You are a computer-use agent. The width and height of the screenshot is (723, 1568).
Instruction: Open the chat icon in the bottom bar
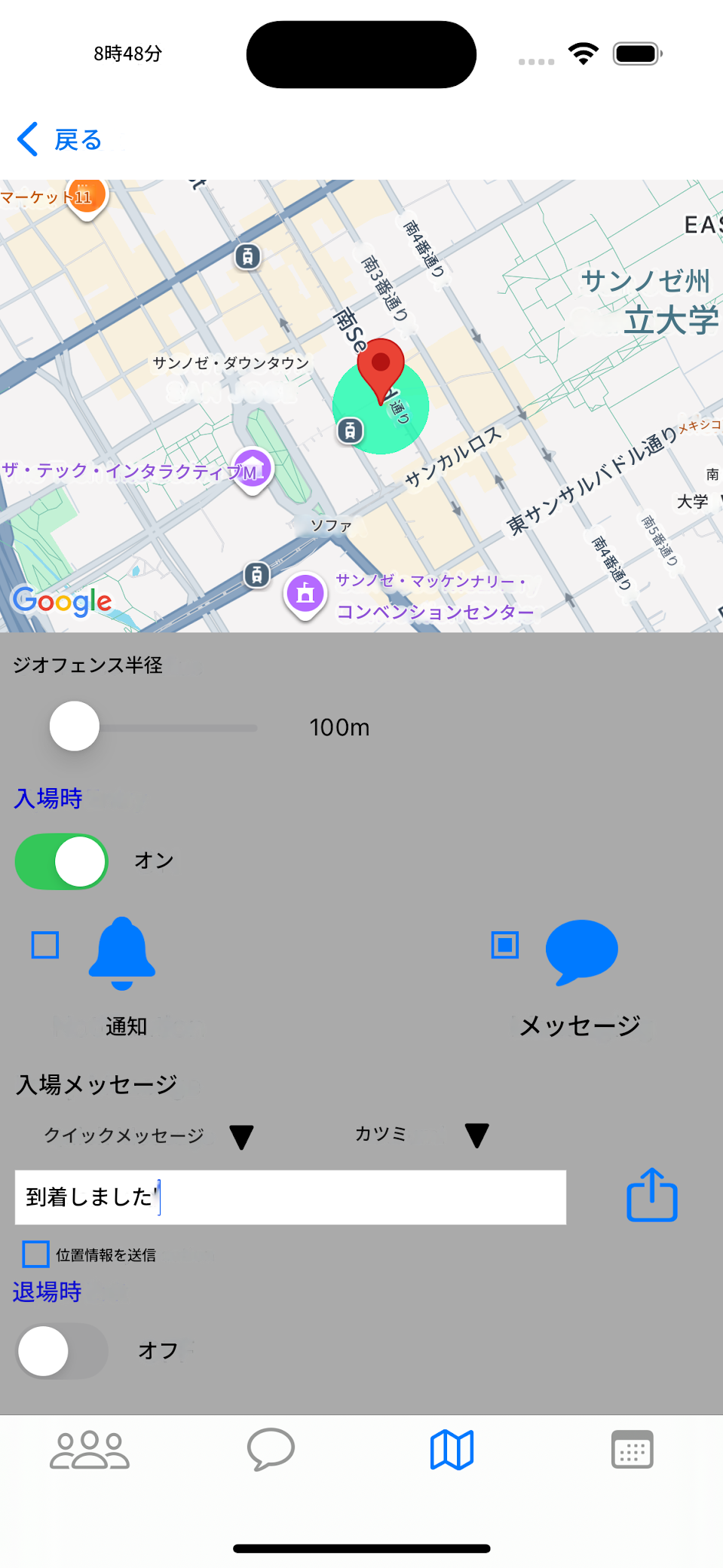[270, 1448]
